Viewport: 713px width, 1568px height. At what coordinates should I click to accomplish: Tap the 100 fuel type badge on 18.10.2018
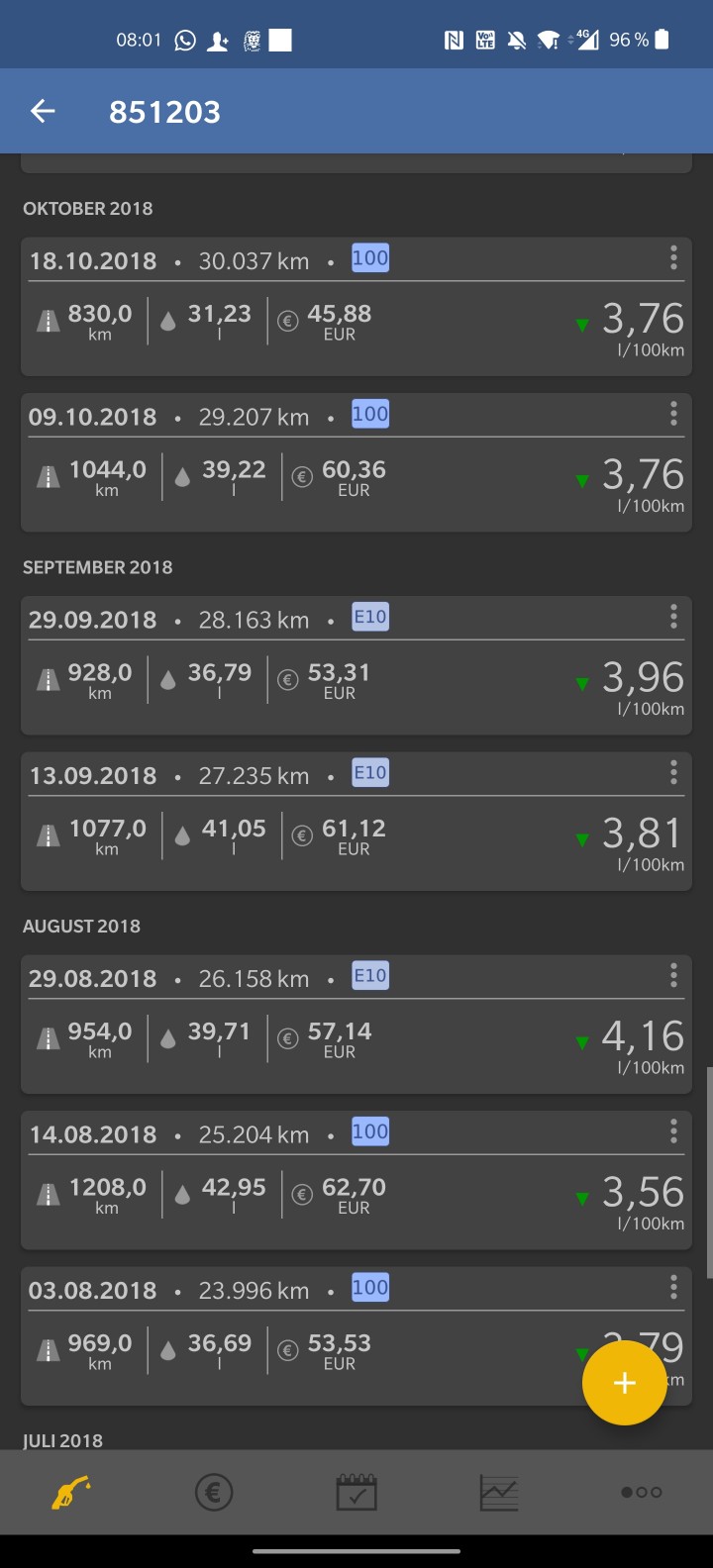tap(368, 258)
